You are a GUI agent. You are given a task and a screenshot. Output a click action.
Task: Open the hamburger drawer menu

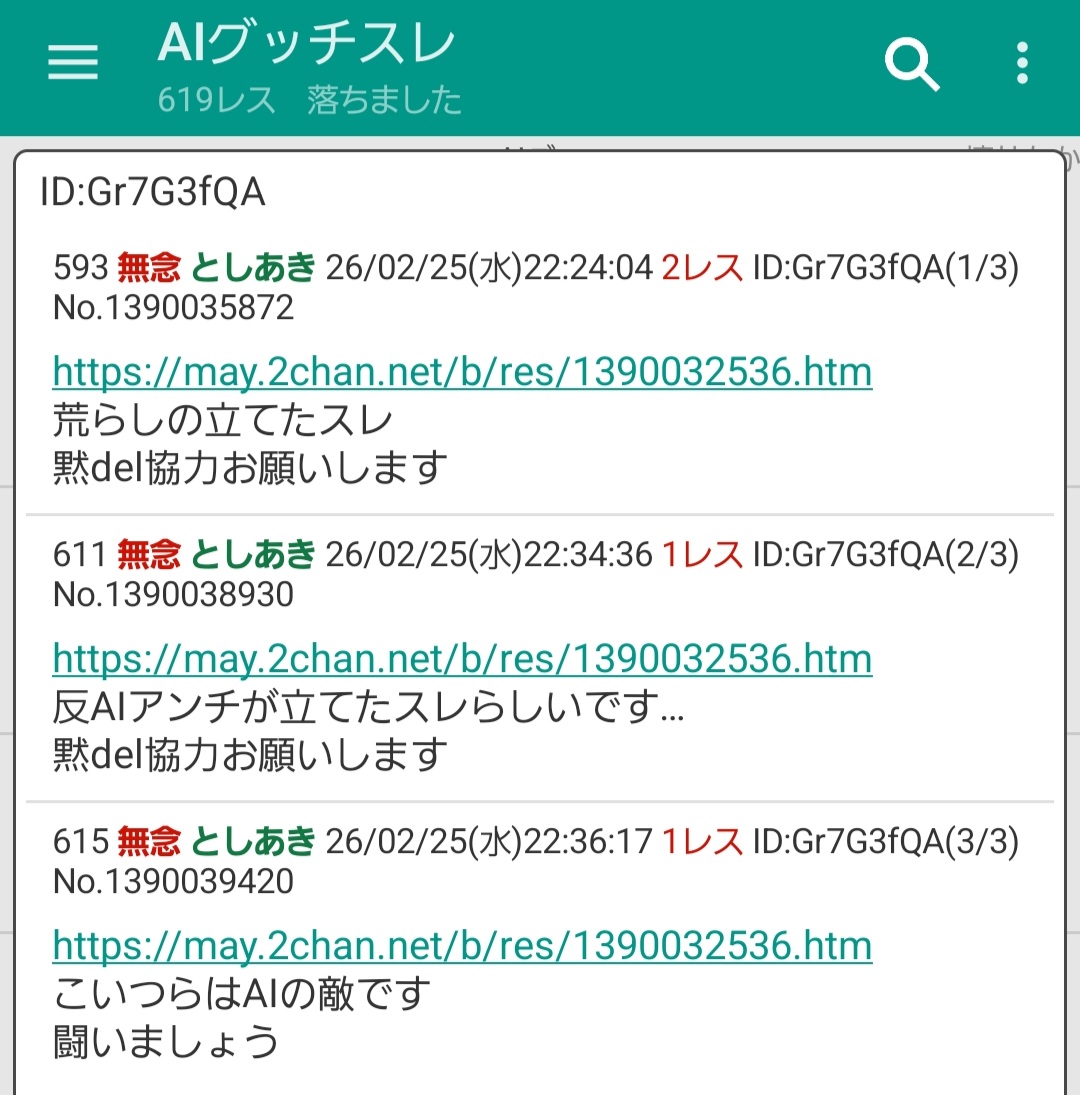point(73,63)
